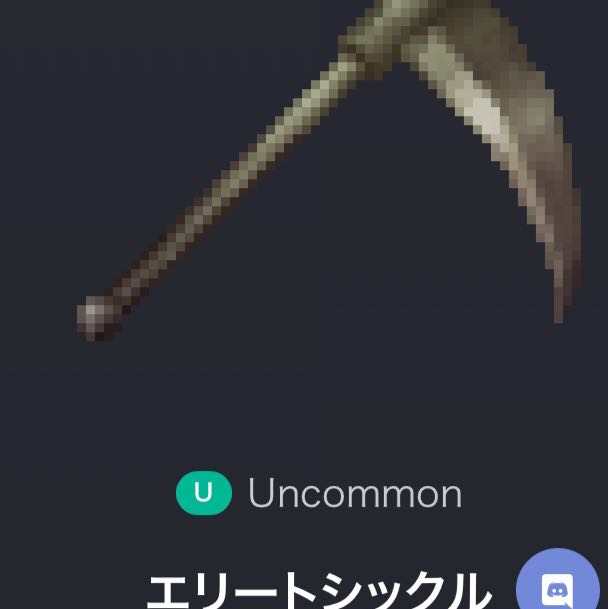This screenshot has height=609, width=608.
Task: Open the Discord floating button
Action: pyautogui.click(x=560, y=586)
